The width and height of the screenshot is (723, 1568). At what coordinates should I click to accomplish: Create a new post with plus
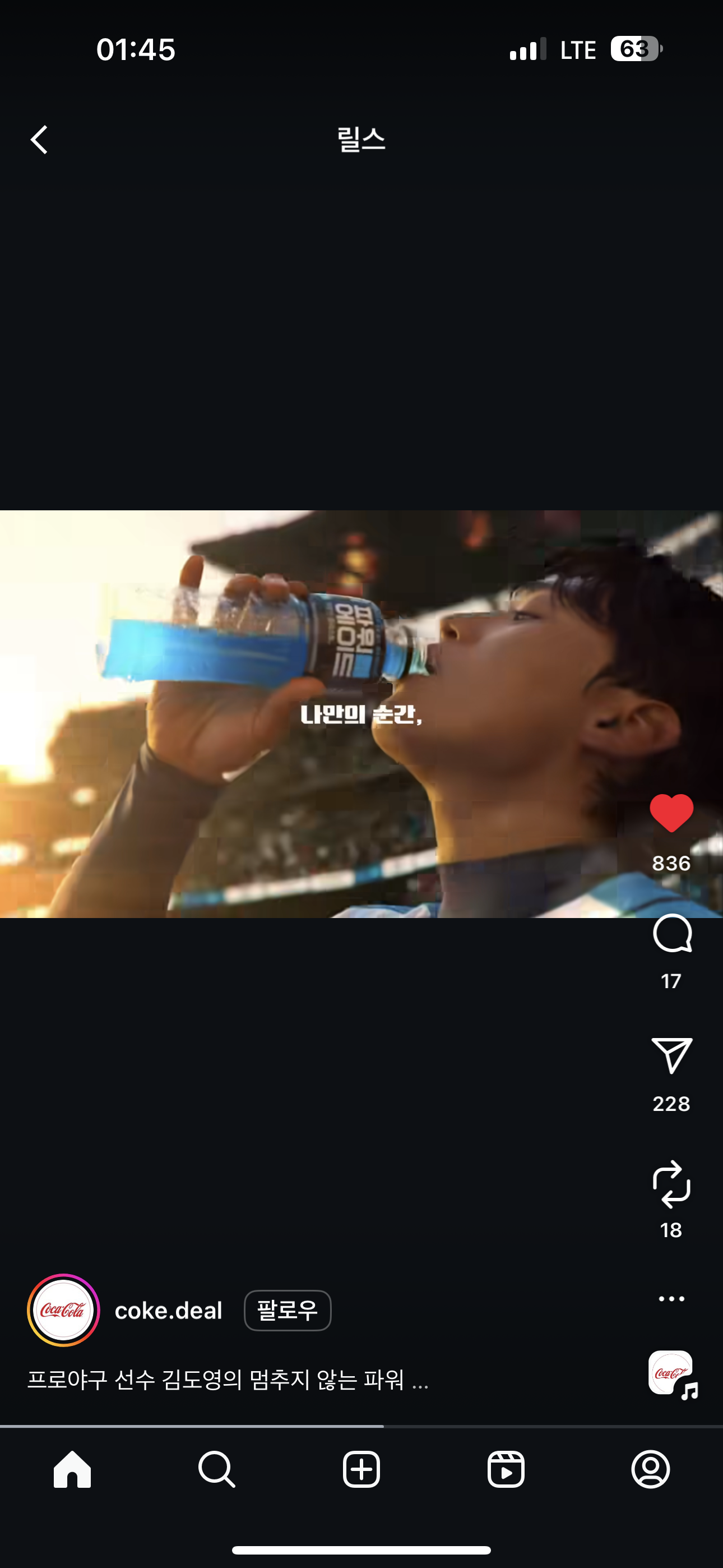tap(361, 1469)
